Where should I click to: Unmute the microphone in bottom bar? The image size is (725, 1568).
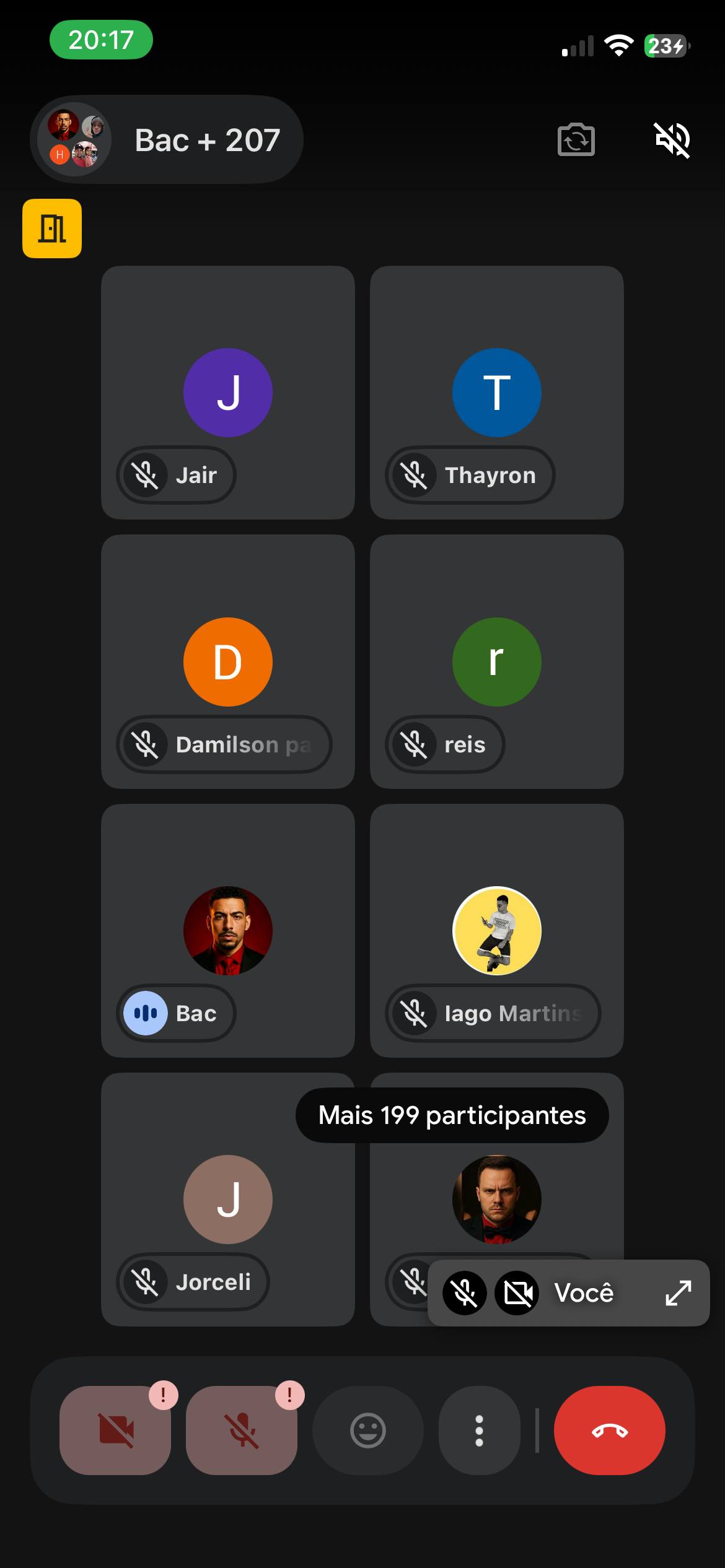tap(242, 1430)
